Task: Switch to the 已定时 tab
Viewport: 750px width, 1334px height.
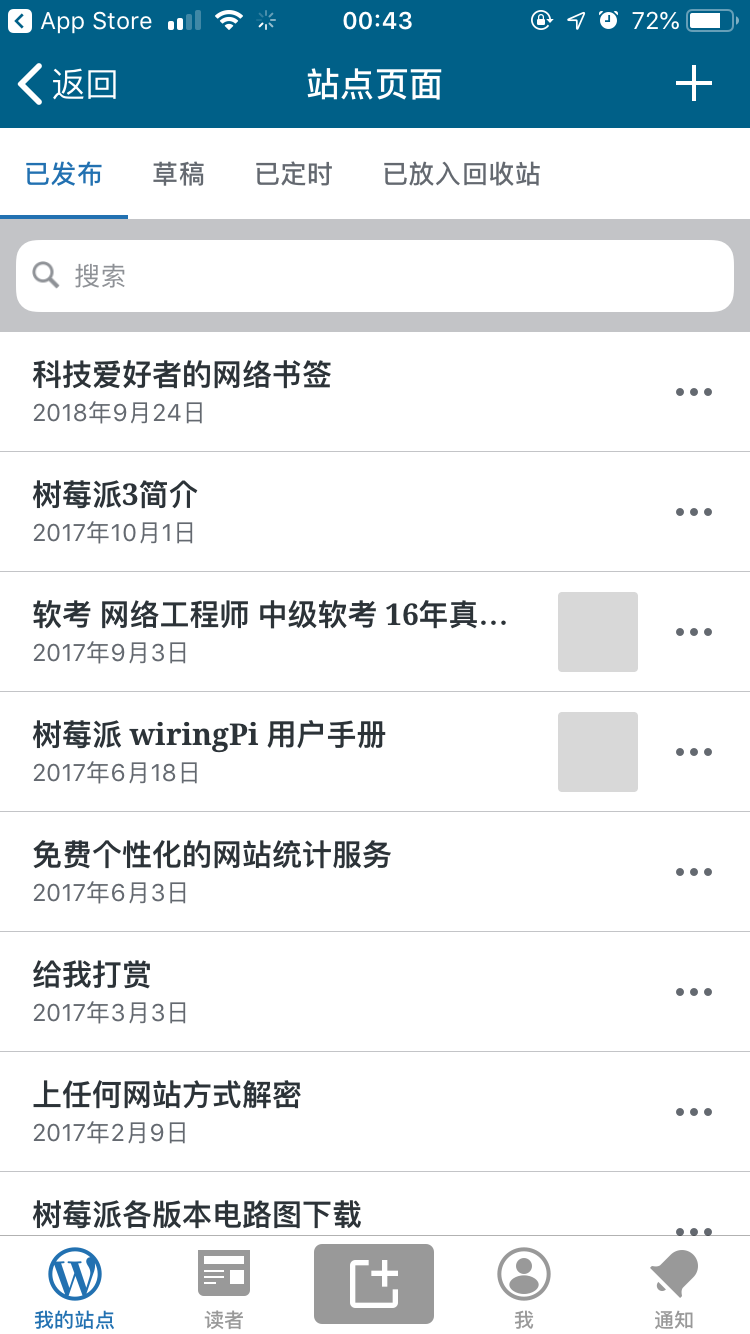Action: click(293, 174)
